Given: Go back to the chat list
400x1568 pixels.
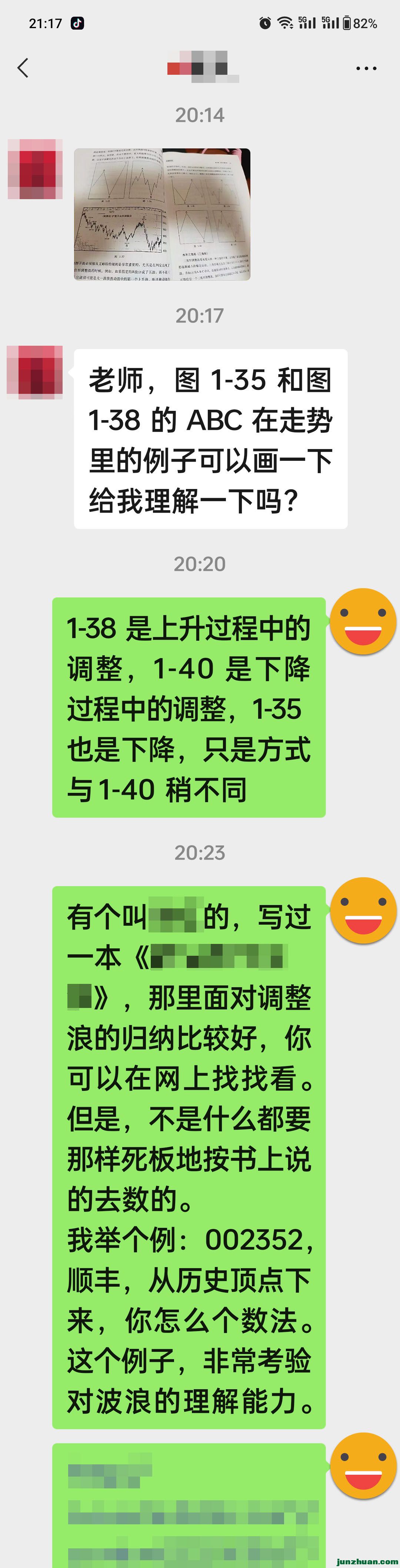Looking at the screenshot, I should (x=23, y=68).
